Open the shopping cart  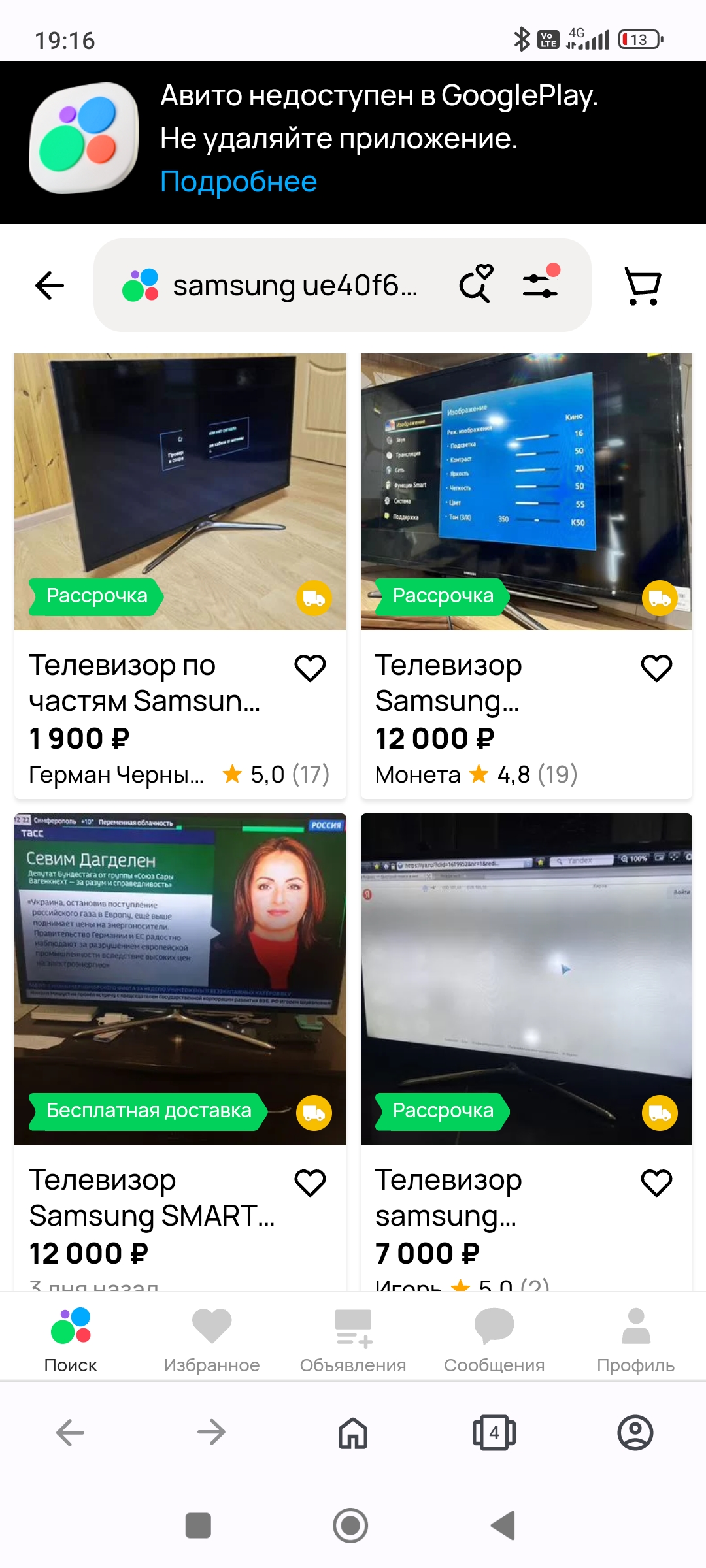tap(643, 286)
